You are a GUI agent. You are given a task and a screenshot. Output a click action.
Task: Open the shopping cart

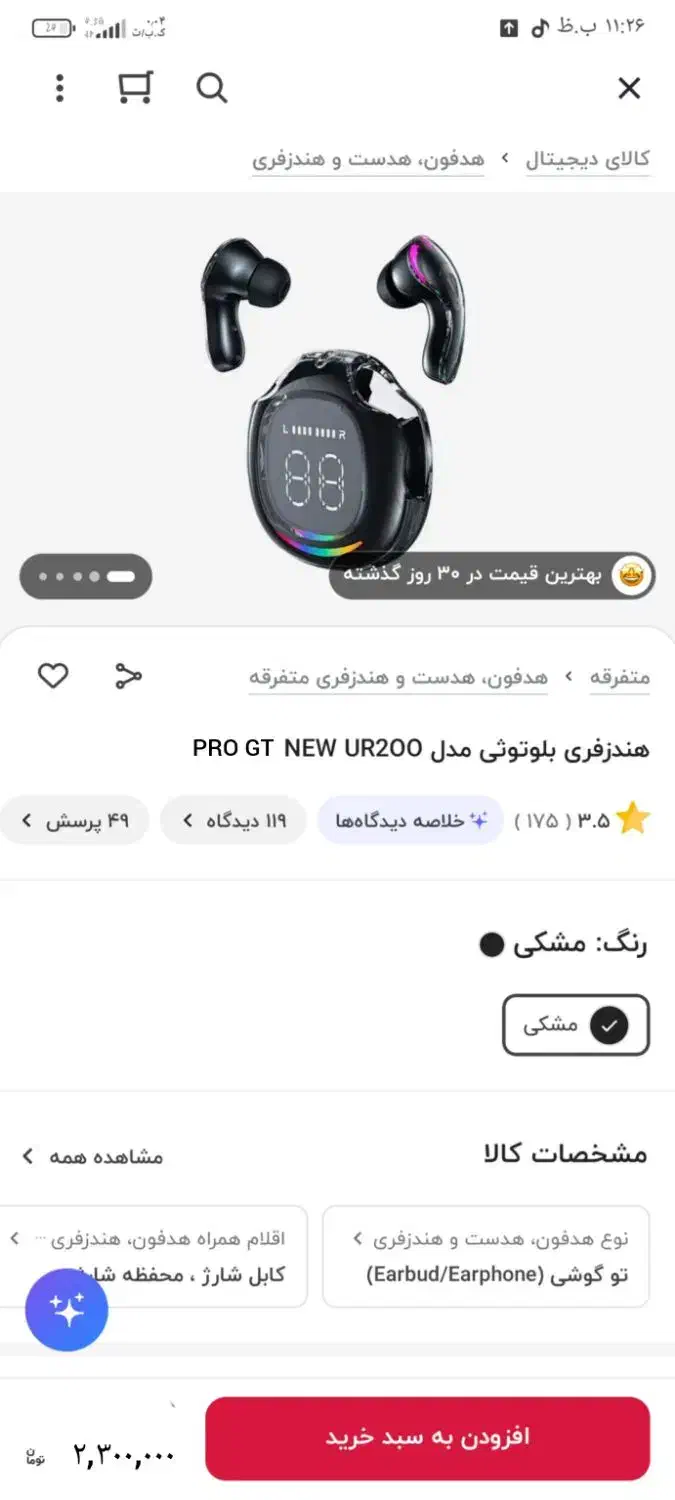134,88
